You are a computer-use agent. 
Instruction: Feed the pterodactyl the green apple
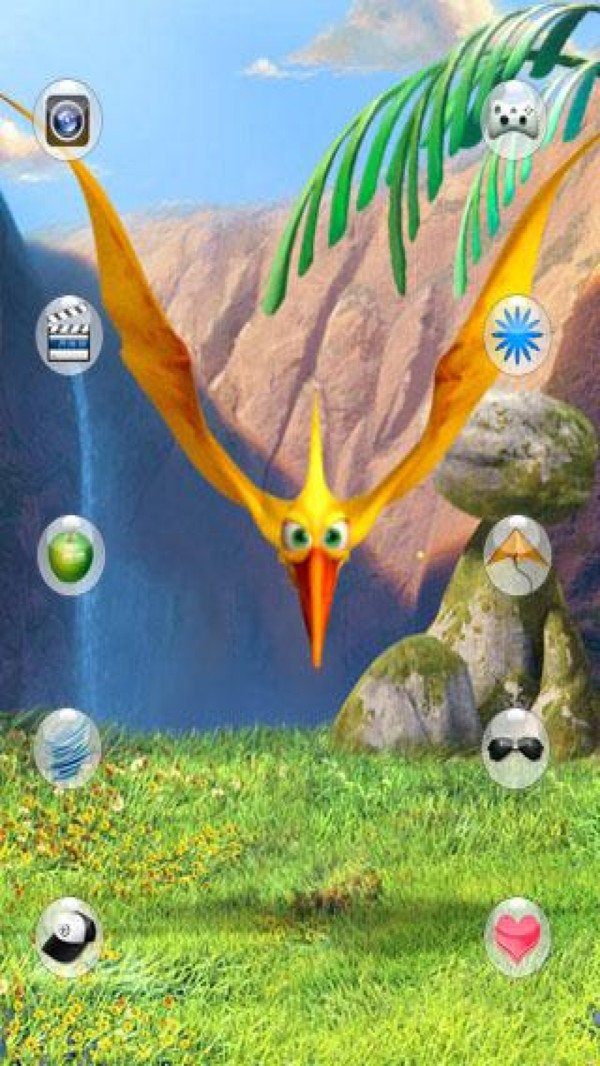[x=71, y=555]
